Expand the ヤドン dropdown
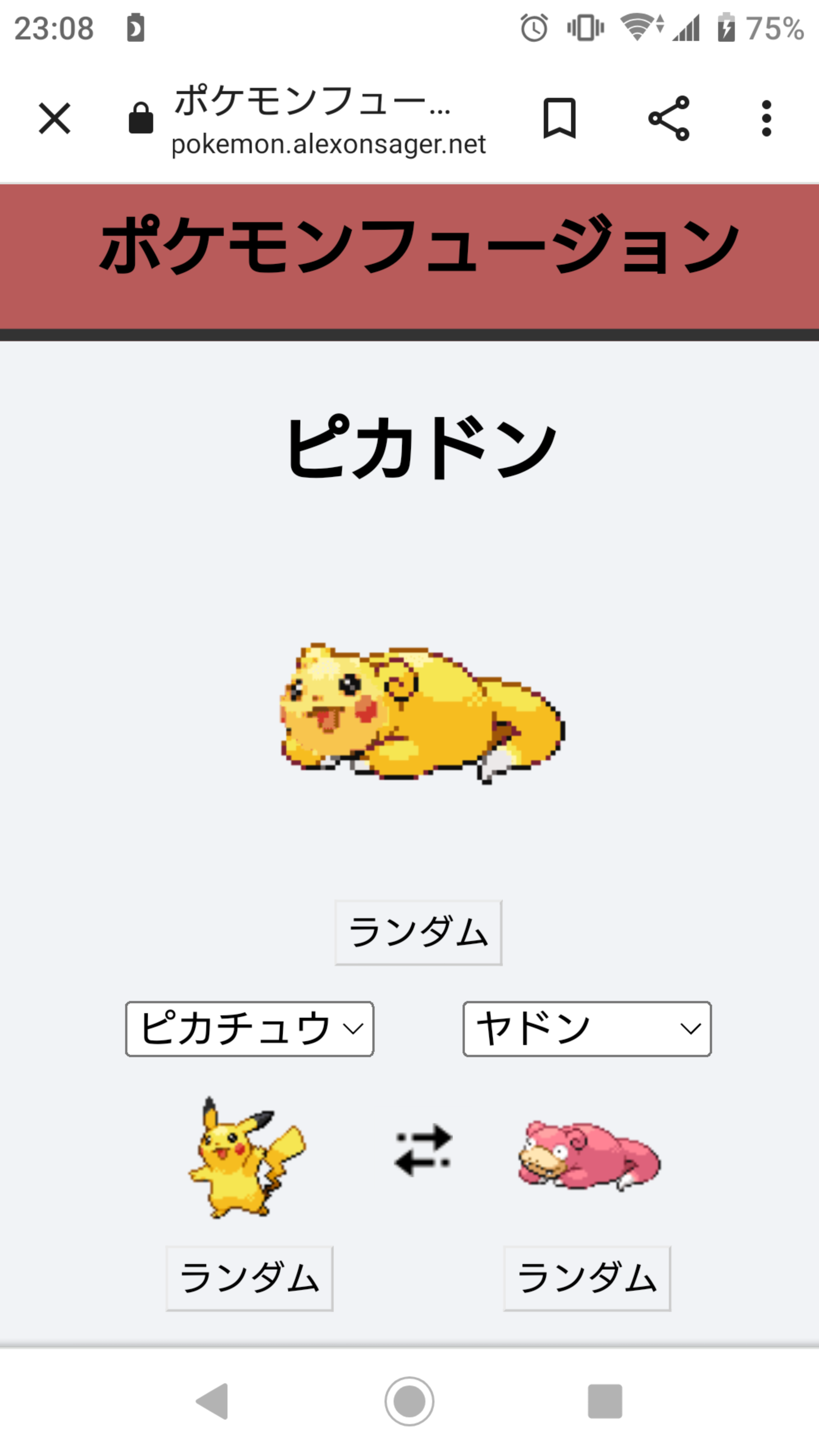The image size is (819, 1456). (x=587, y=1029)
